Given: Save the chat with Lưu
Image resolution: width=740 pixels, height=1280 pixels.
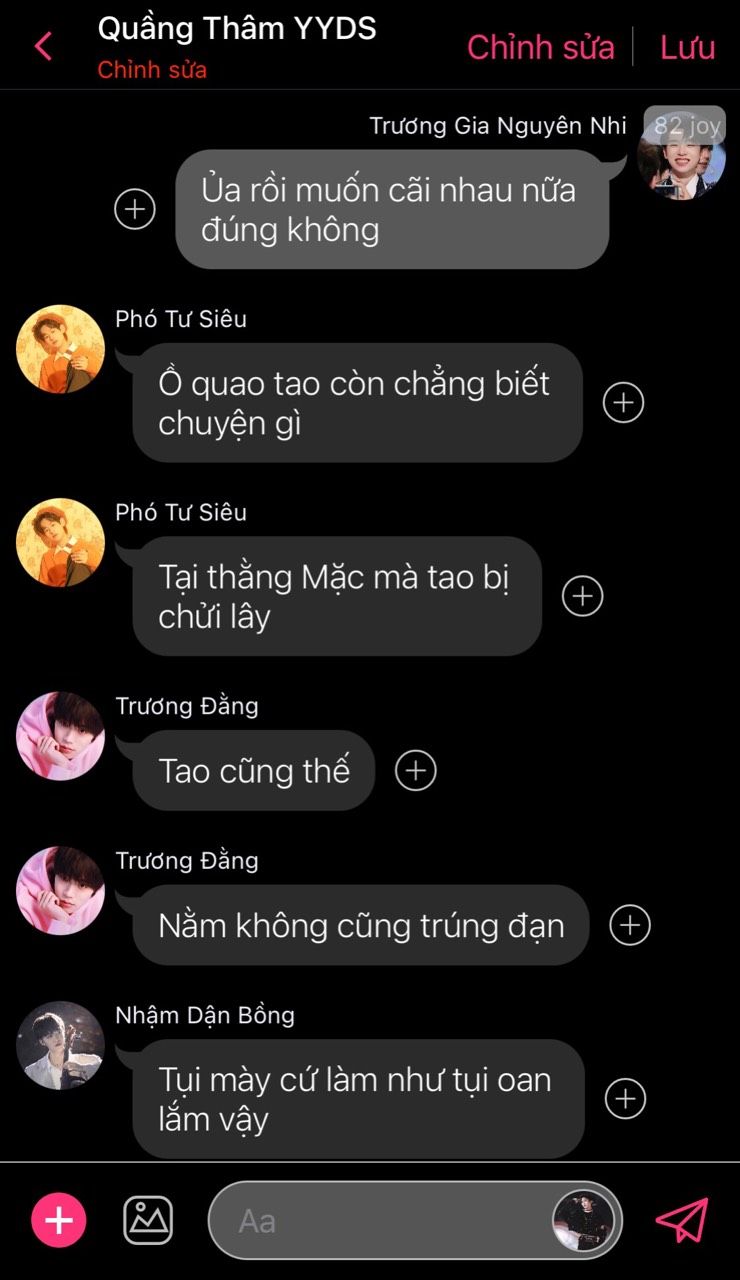Looking at the screenshot, I should coord(687,46).
